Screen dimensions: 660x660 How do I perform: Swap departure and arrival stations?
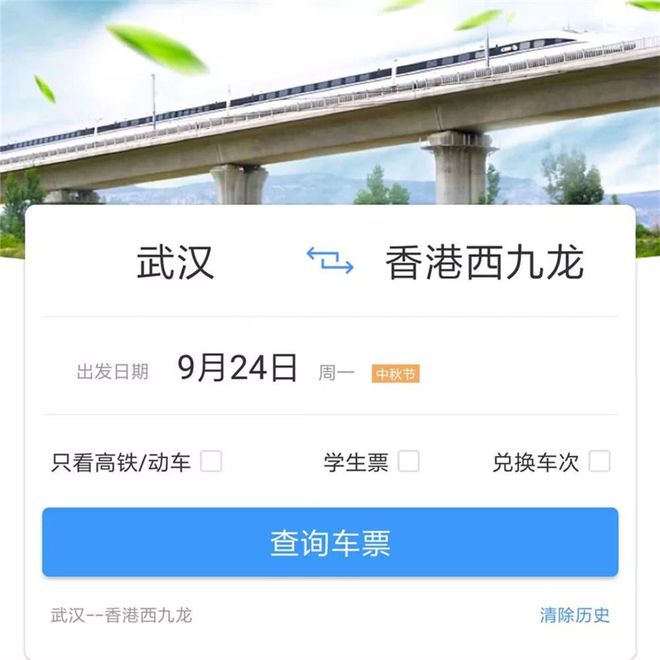pos(329,262)
